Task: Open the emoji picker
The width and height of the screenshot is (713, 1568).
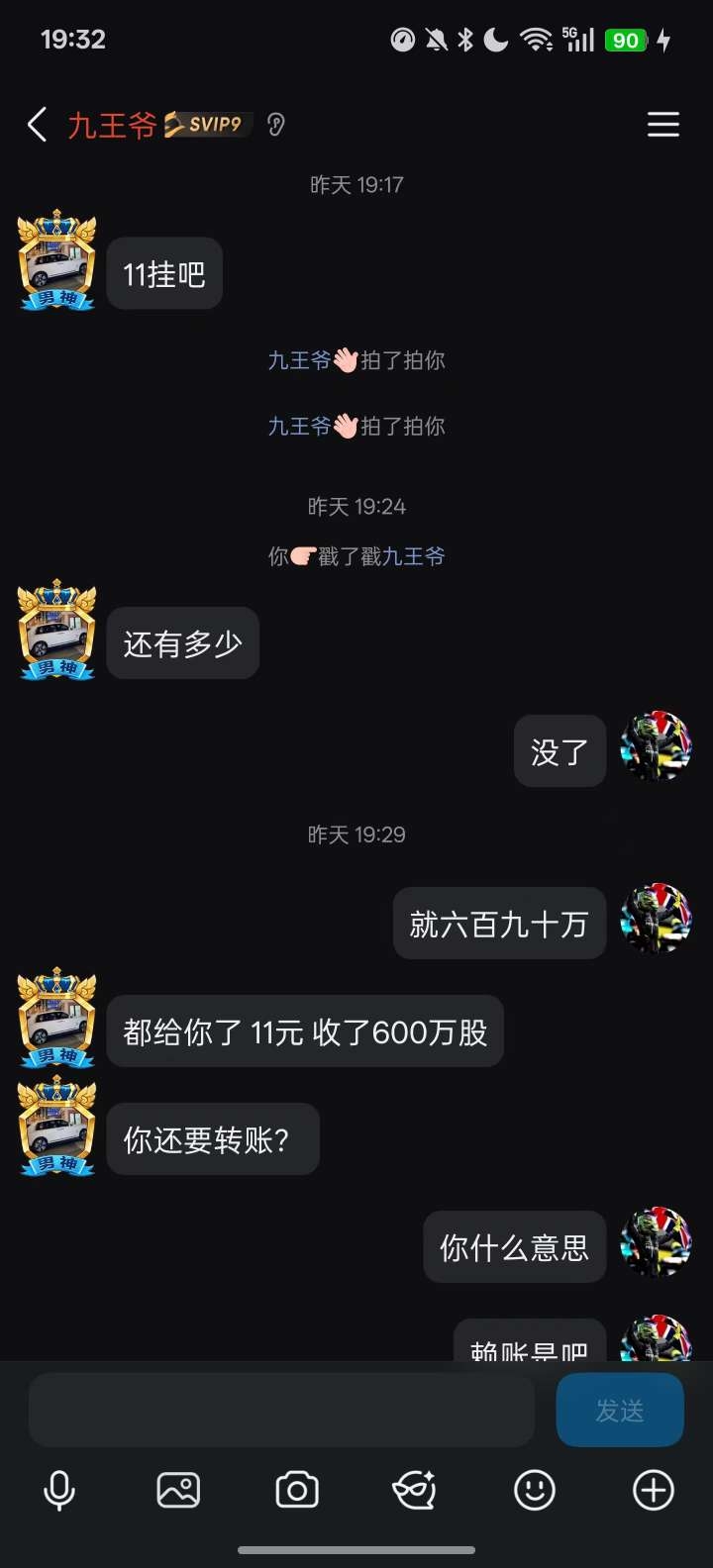Action: coord(535,1490)
